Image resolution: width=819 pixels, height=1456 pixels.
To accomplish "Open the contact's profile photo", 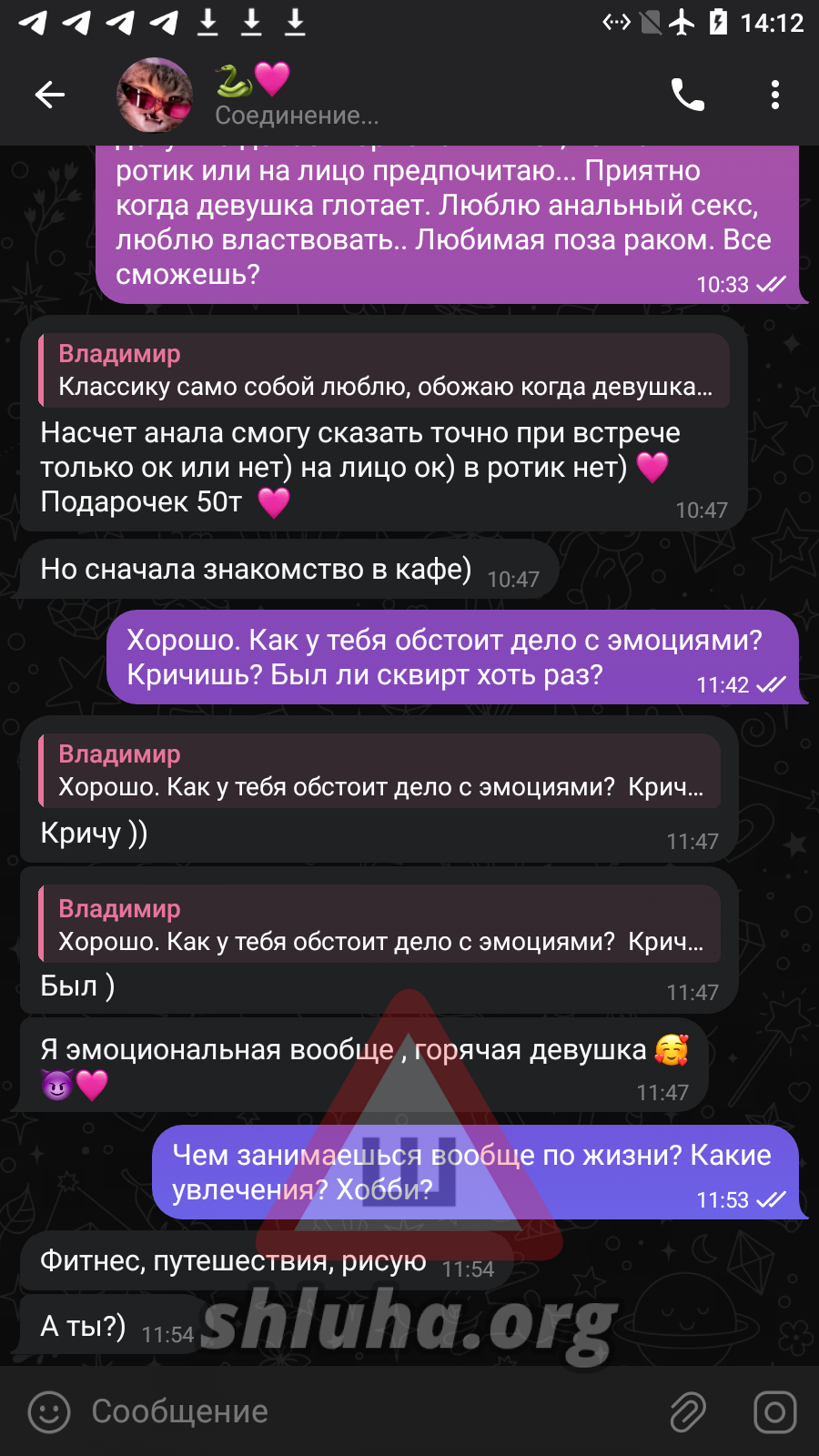I will [155, 95].
